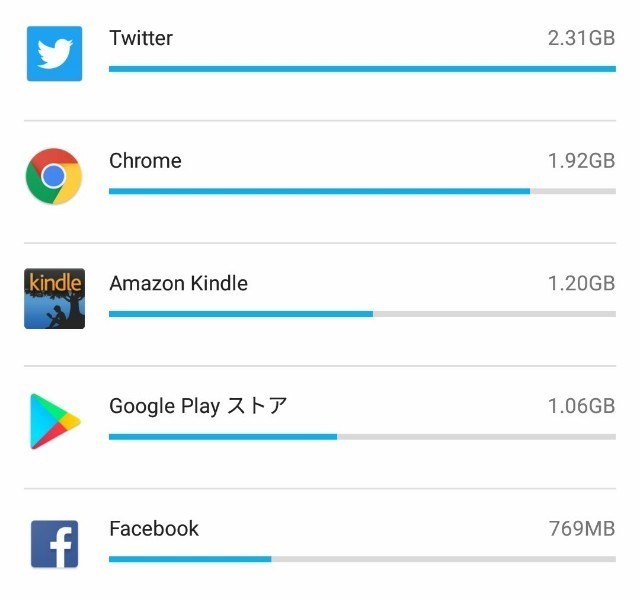Open Chrome storage details
640x599 pixels.
tap(320, 177)
